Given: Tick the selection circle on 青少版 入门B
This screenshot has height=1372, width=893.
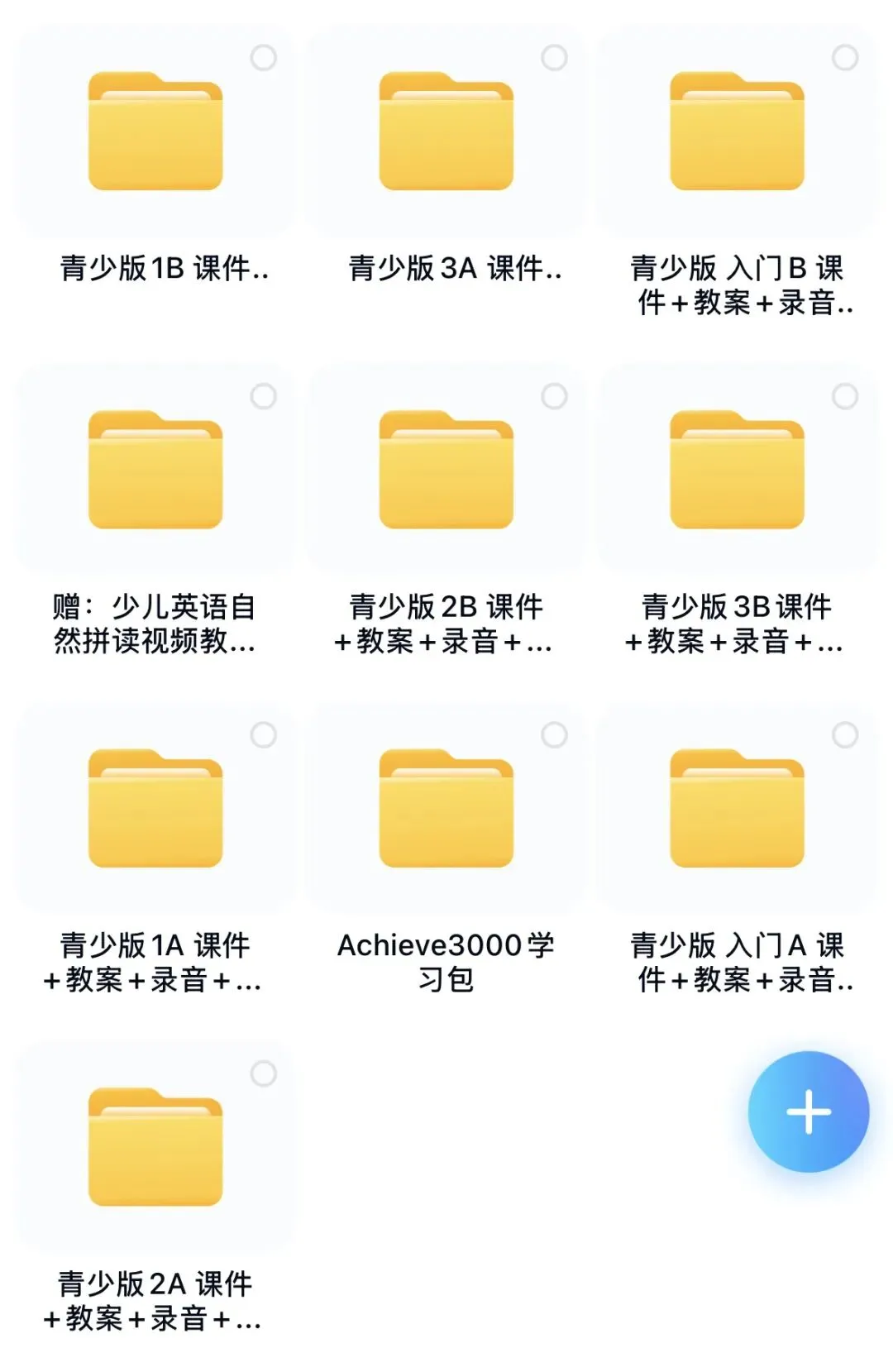Looking at the screenshot, I should pos(845,58).
